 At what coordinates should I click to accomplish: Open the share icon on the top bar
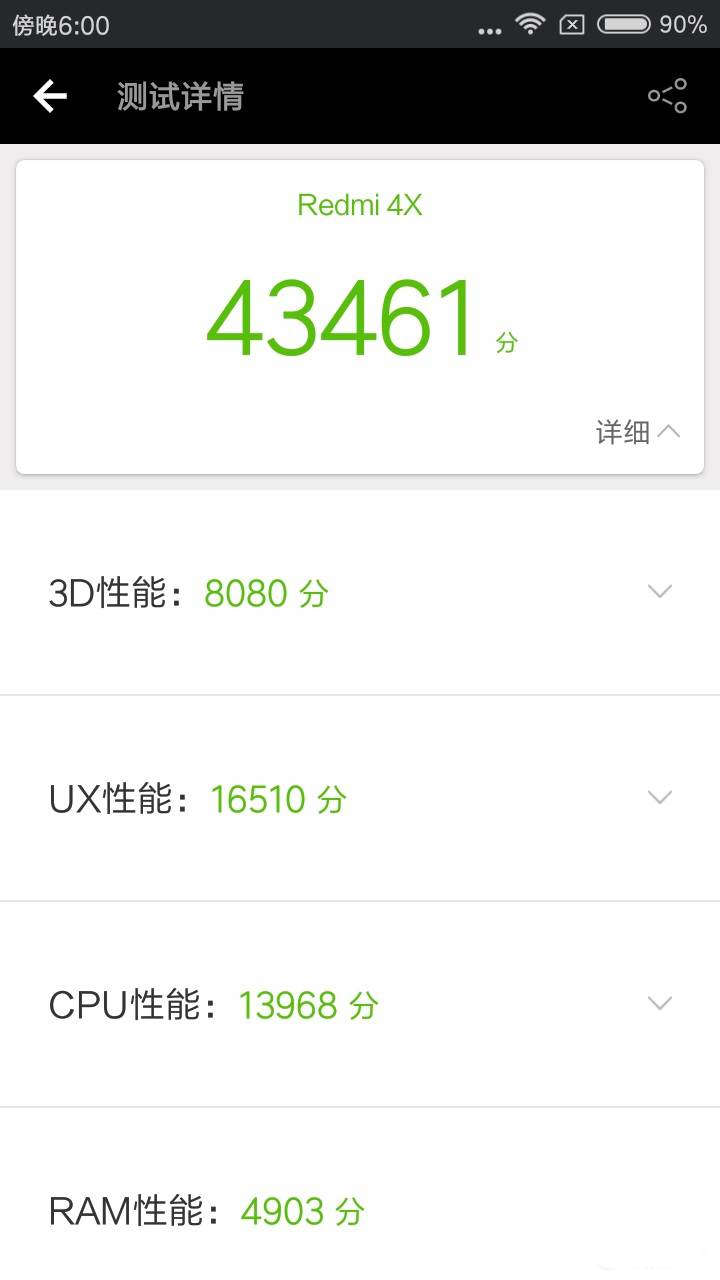coord(667,95)
